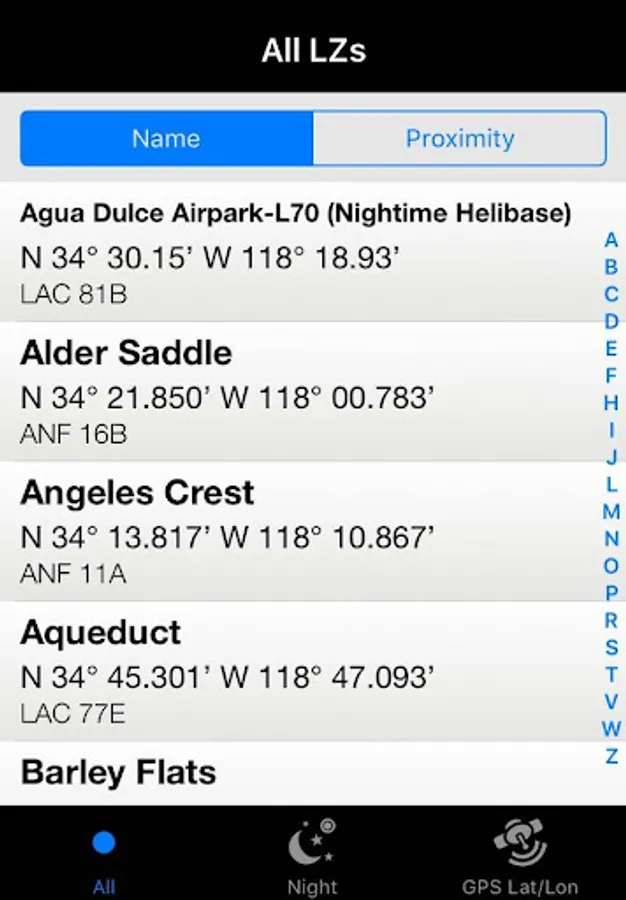View Angeles Crest landing zone details

296,532
